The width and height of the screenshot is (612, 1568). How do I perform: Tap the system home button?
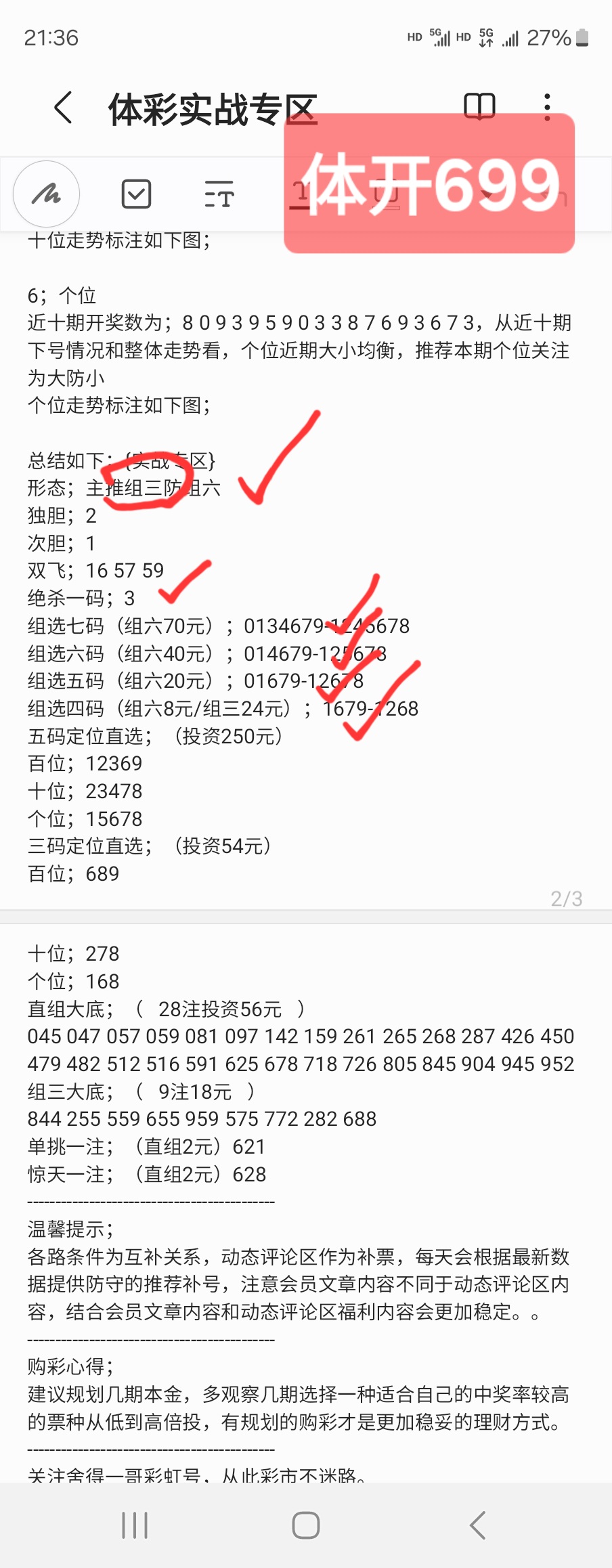(x=306, y=1525)
